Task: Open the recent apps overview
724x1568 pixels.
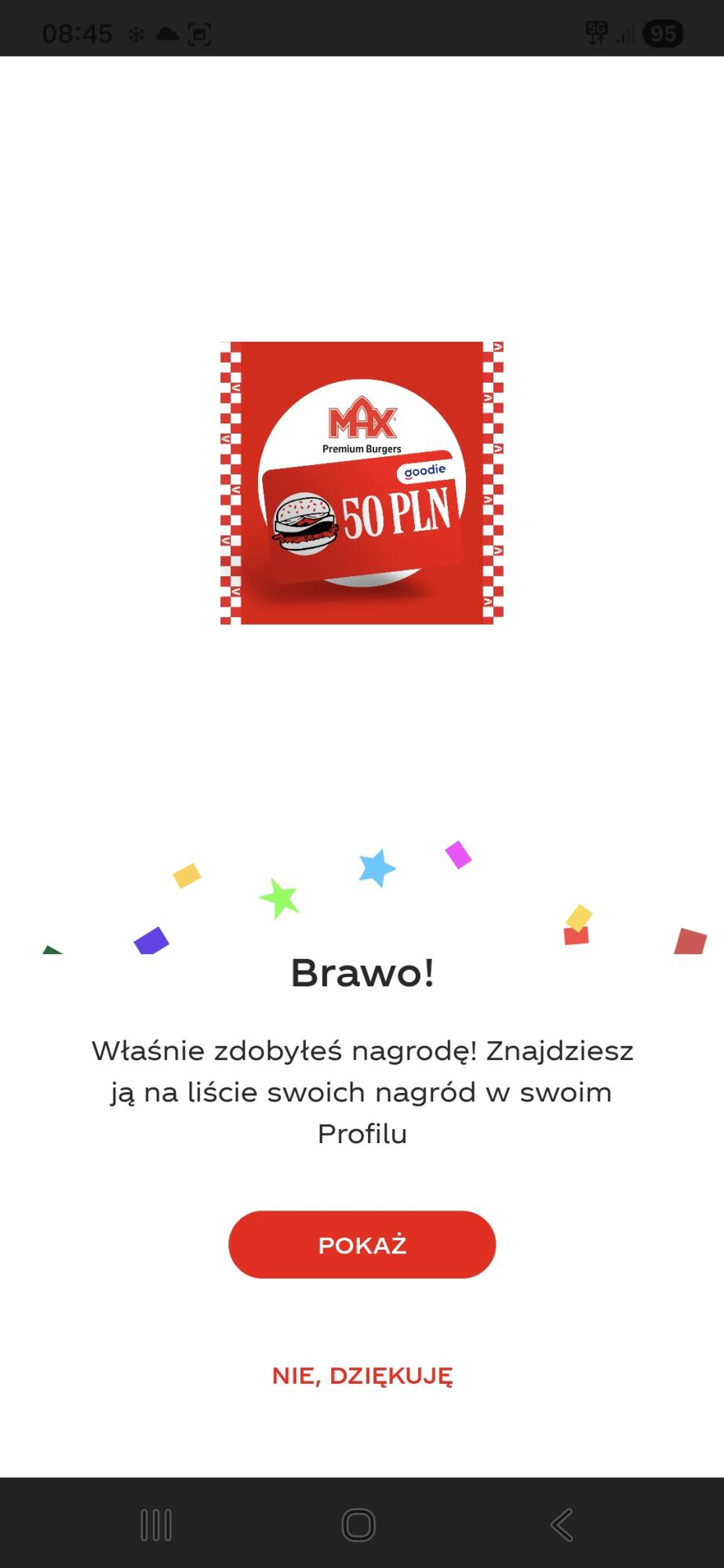Action: [x=156, y=1525]
